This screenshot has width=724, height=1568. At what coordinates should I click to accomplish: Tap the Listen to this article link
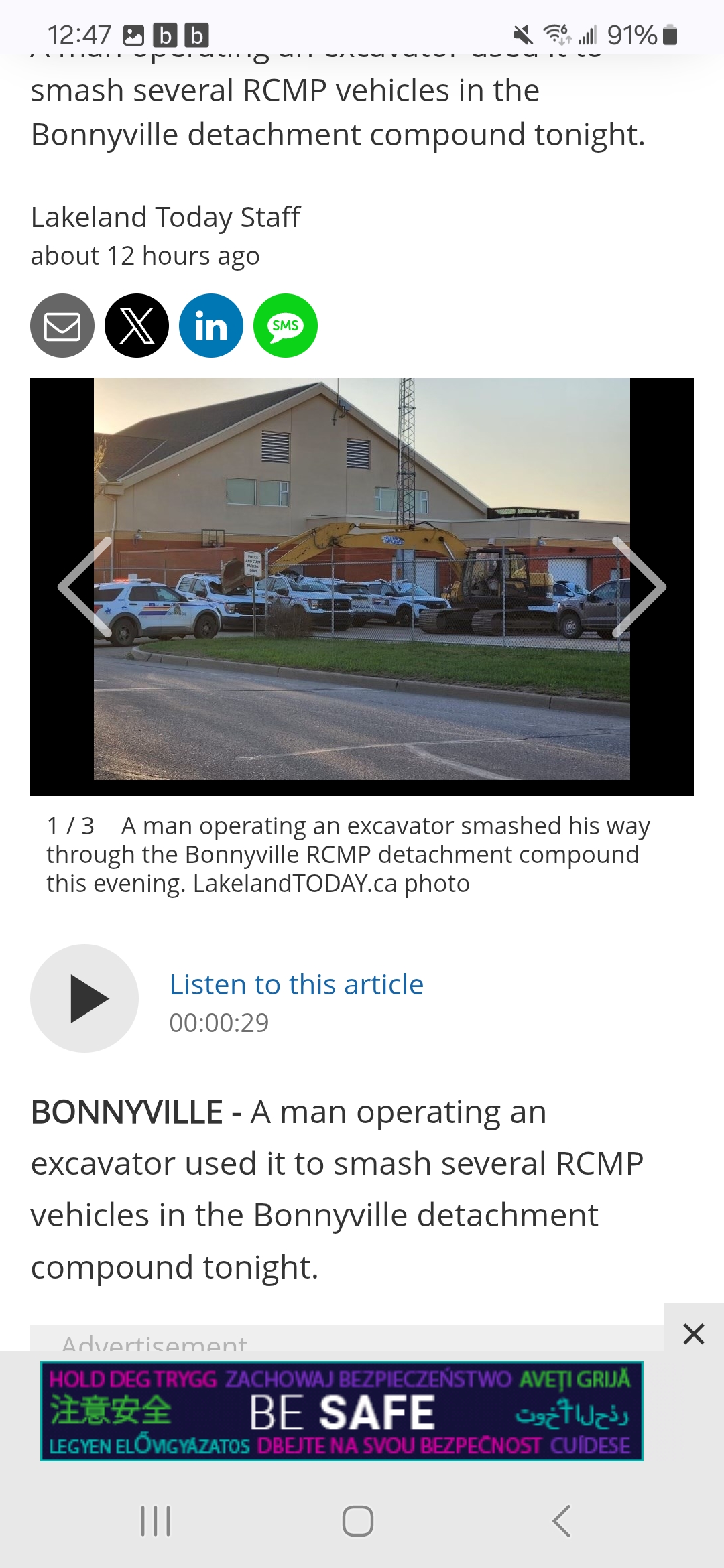(296, 984)
